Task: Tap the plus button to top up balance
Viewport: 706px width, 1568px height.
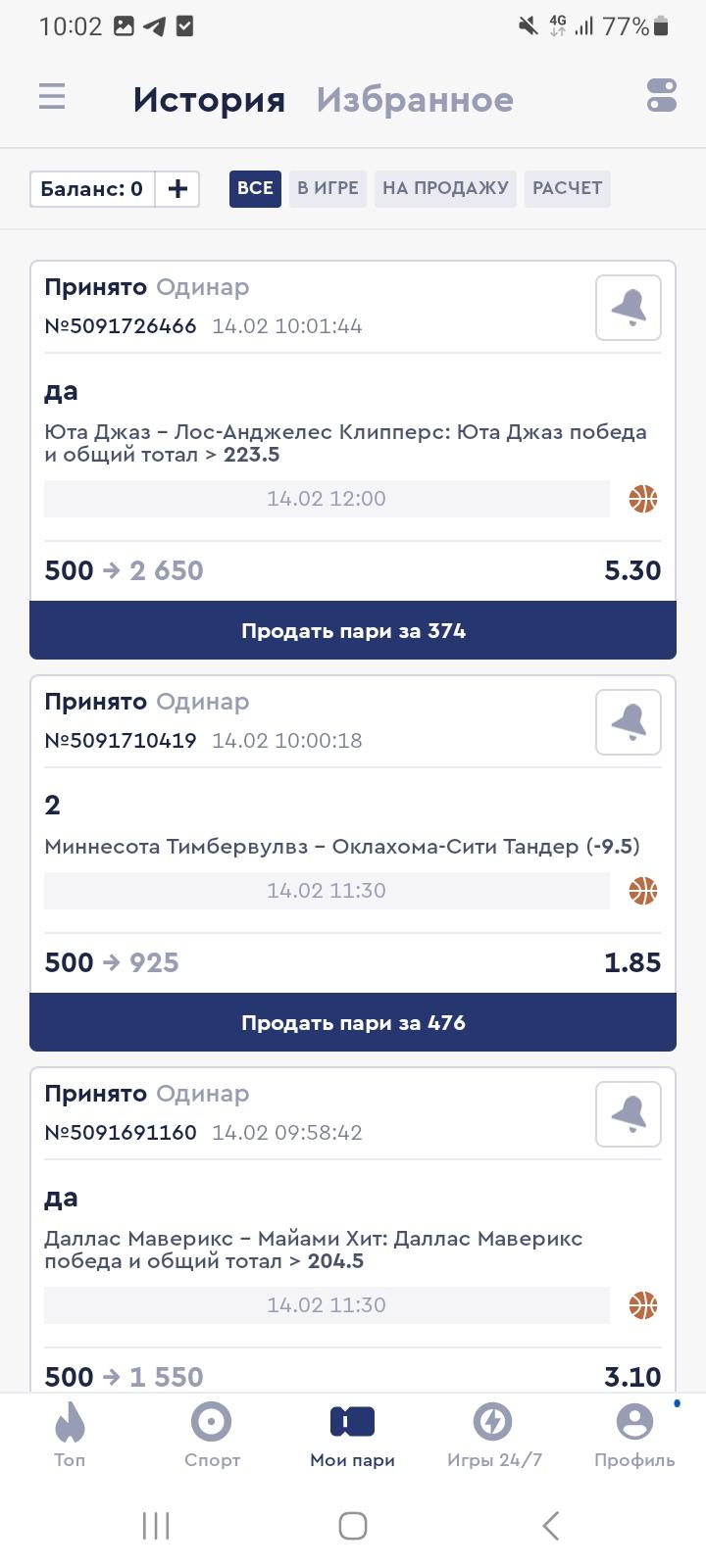Action: click(x=177, y=189)
